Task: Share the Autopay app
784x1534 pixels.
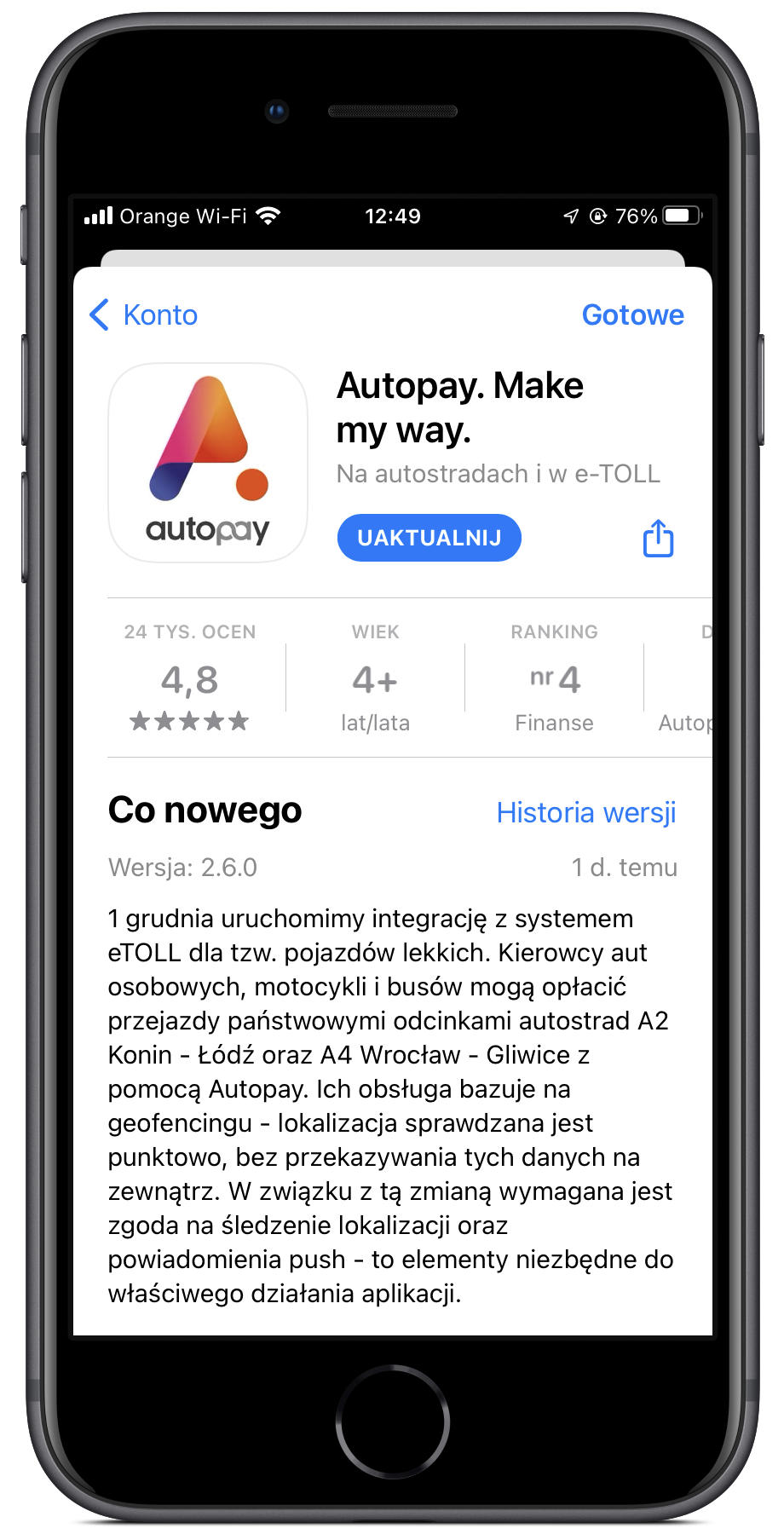Action: coord(658,539)
